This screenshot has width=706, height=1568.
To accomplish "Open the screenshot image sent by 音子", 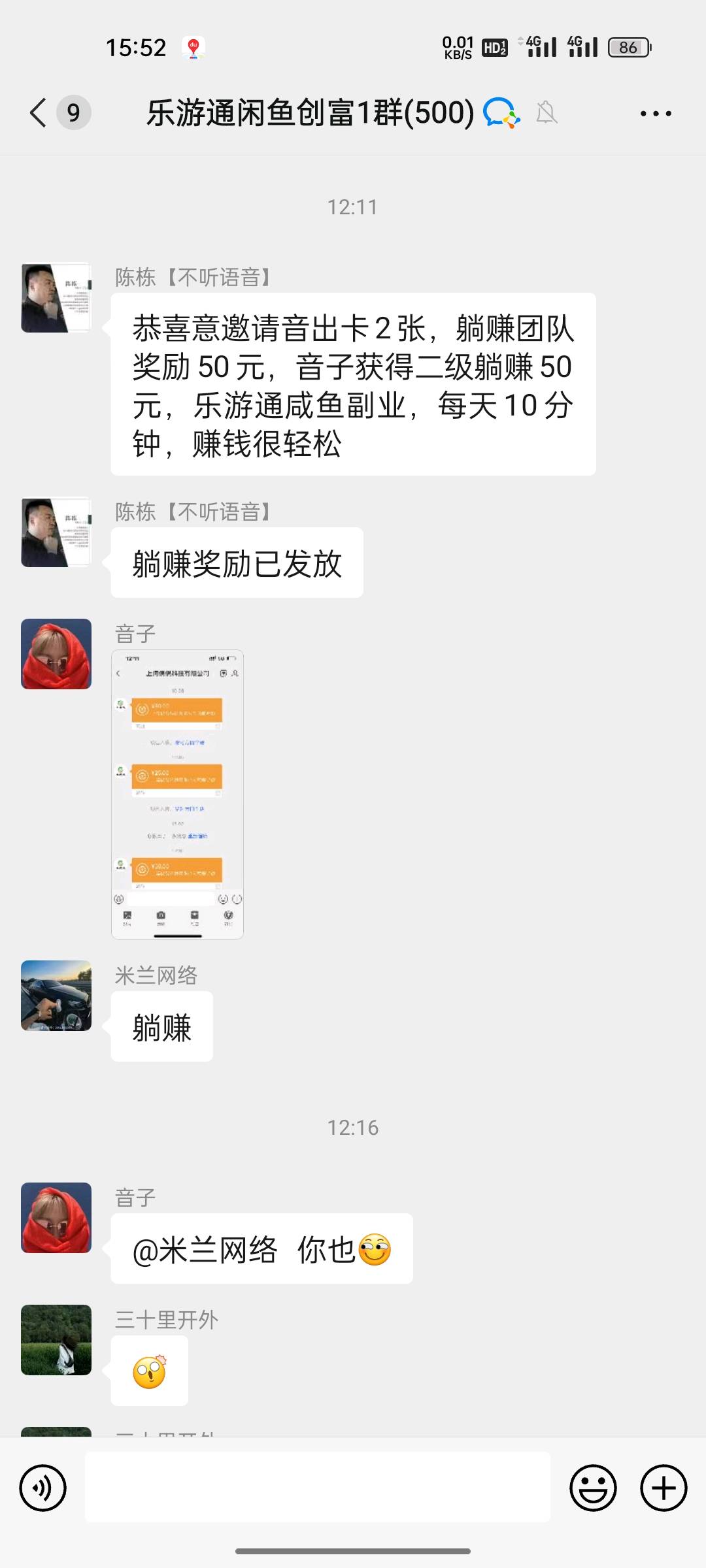I will 177,794.
